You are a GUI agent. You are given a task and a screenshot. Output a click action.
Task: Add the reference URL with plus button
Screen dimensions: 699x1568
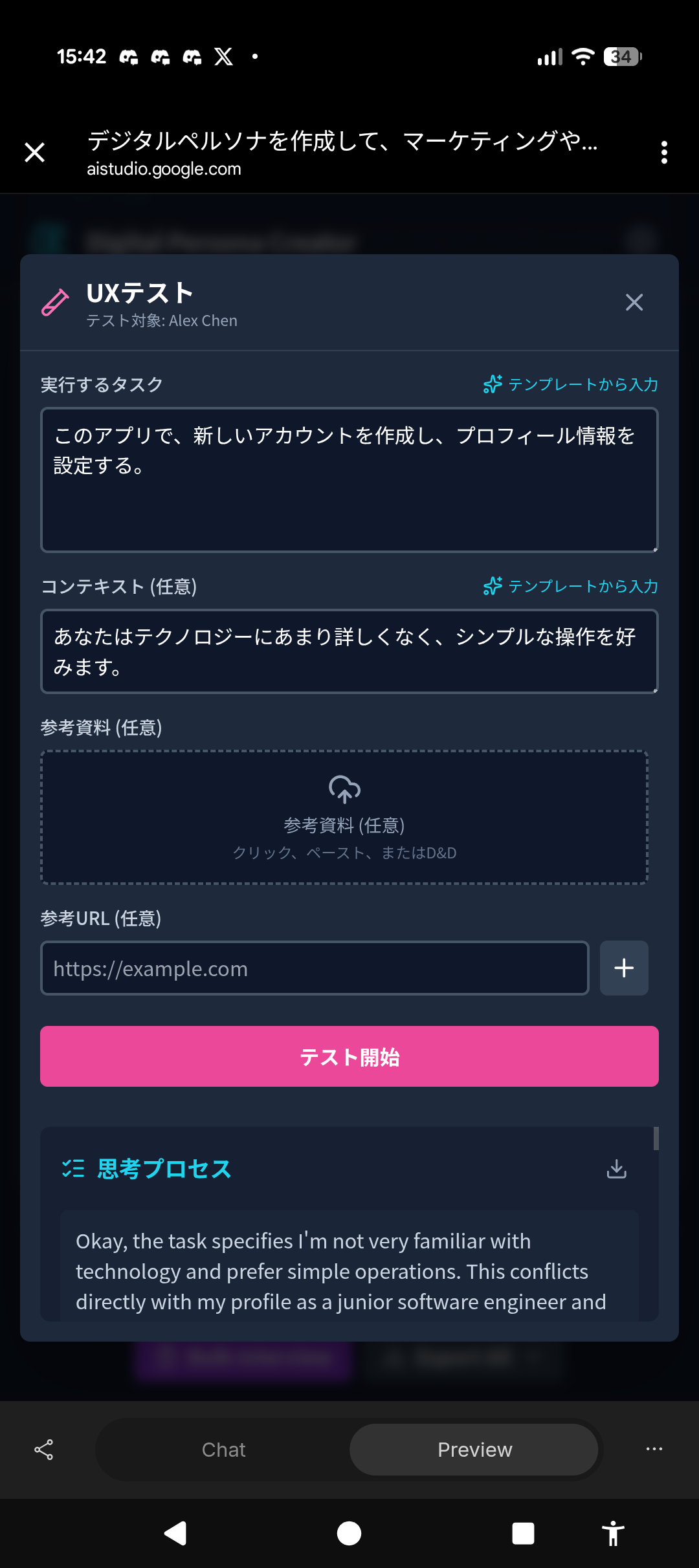pos(624,968)
